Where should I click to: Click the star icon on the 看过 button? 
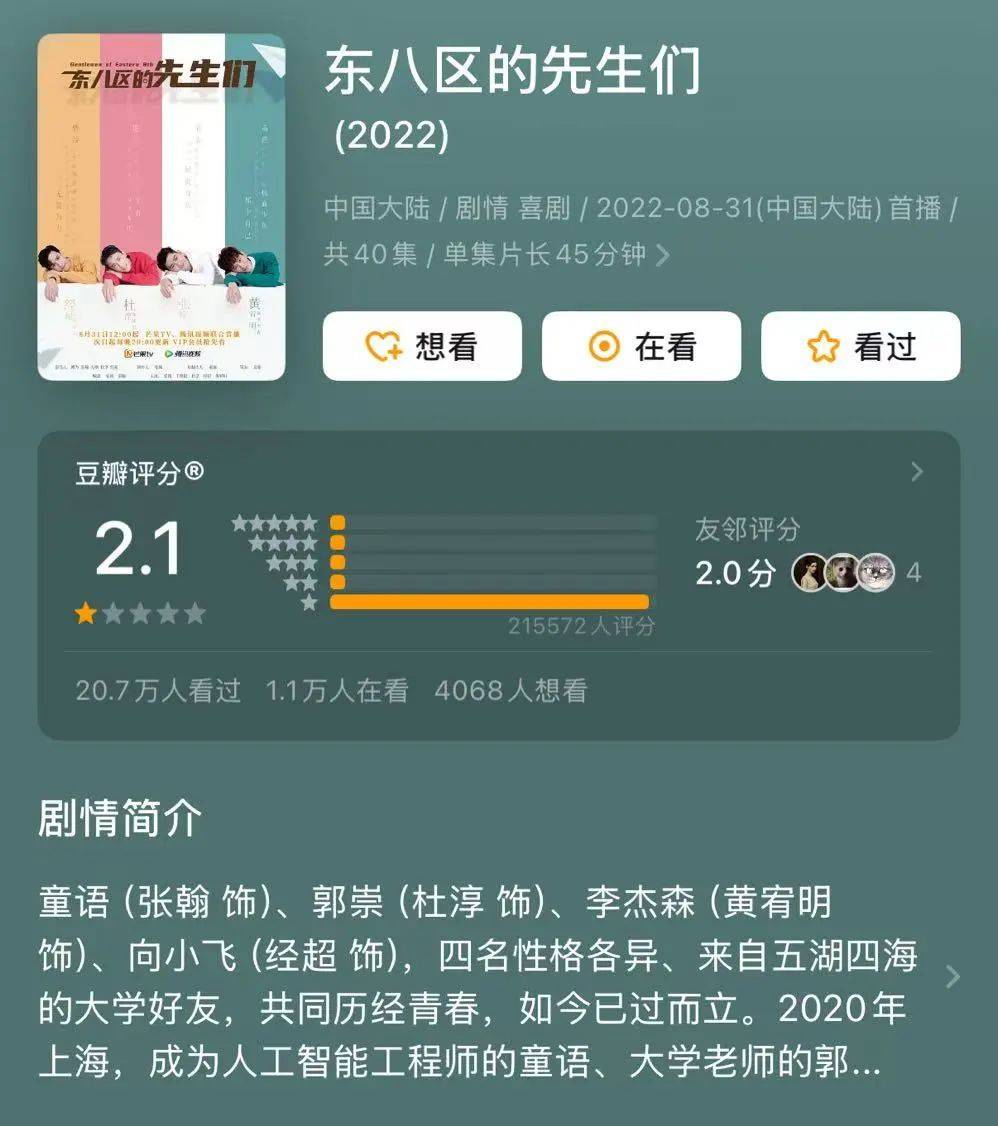822,347
